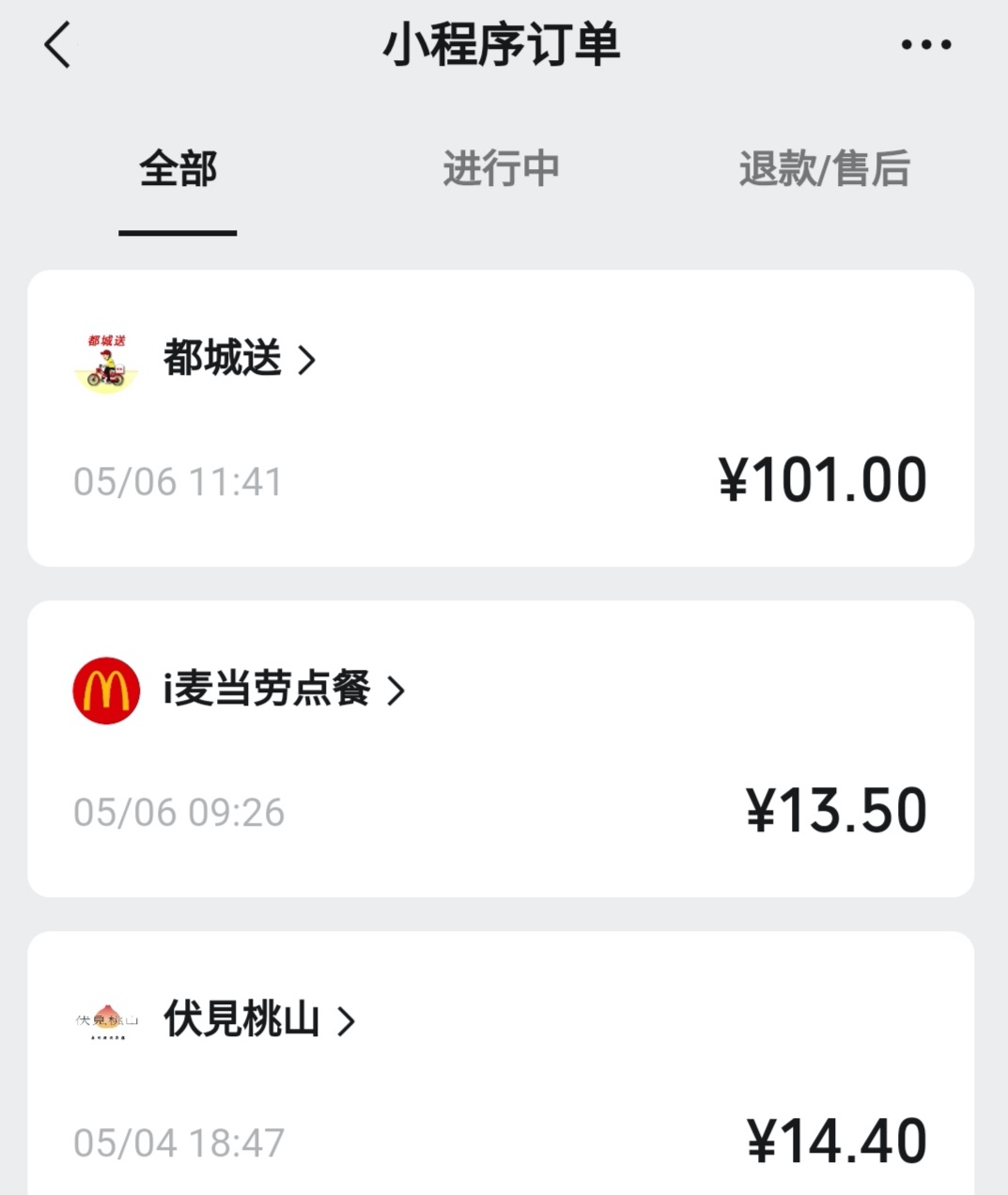Screen dimensions: 1008x1195
Task: Select the 全部 tab
Action: 178,170
